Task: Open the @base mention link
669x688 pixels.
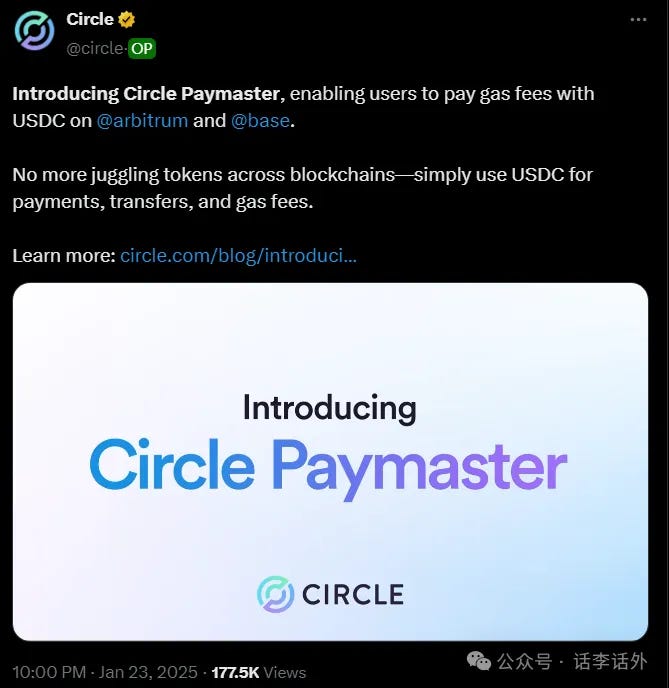Action: (x=261, y=120)
